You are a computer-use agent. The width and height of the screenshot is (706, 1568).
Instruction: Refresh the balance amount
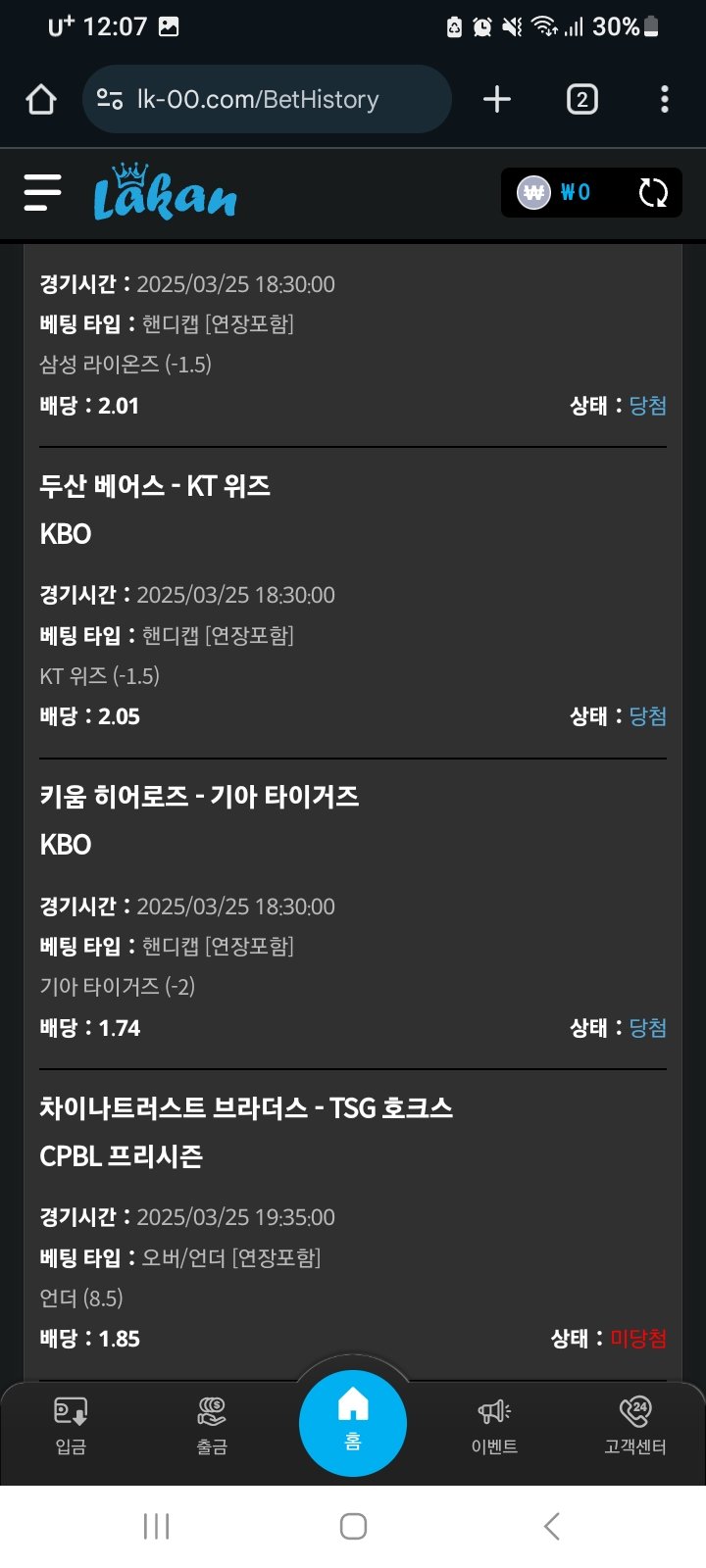tap(653, 192)
